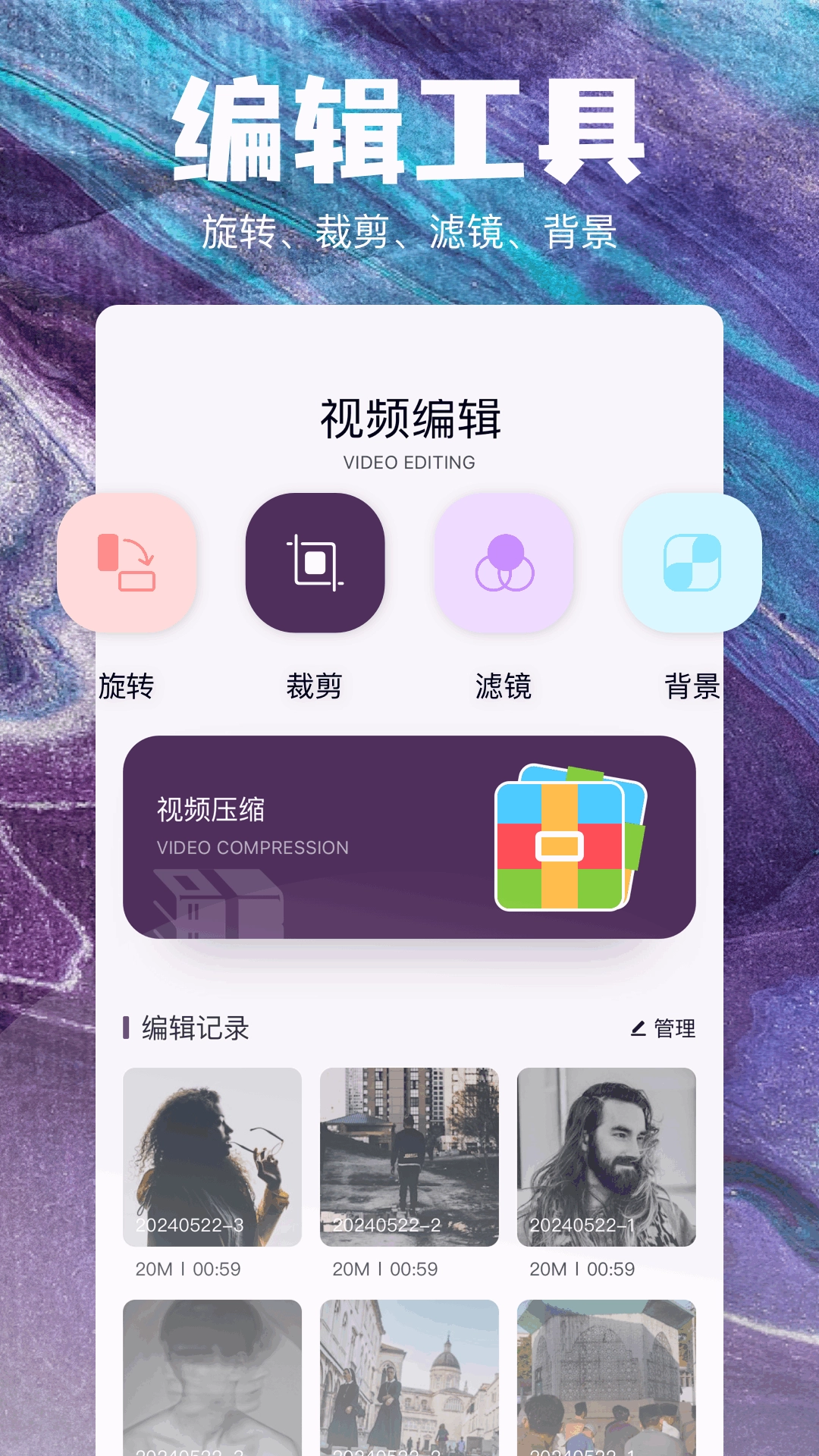Image resolution: width=819 pixels, height=1456 pixels.
Task: Click the 裁剪 text label
Action: coord(315,686)
